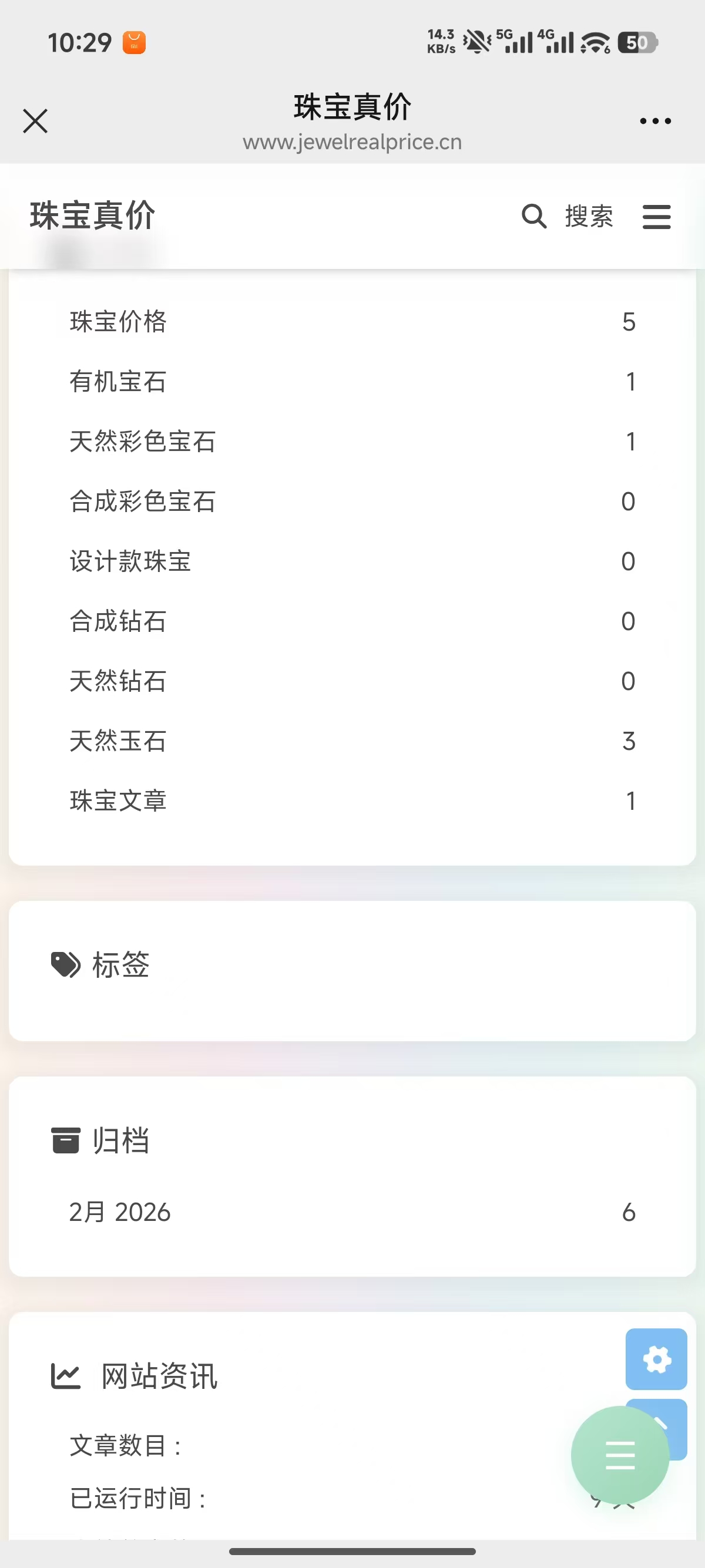The width and height of the screenshot is (705, 1568).
Task: Open the three-dot more options icon
Action: coord(654,120)
